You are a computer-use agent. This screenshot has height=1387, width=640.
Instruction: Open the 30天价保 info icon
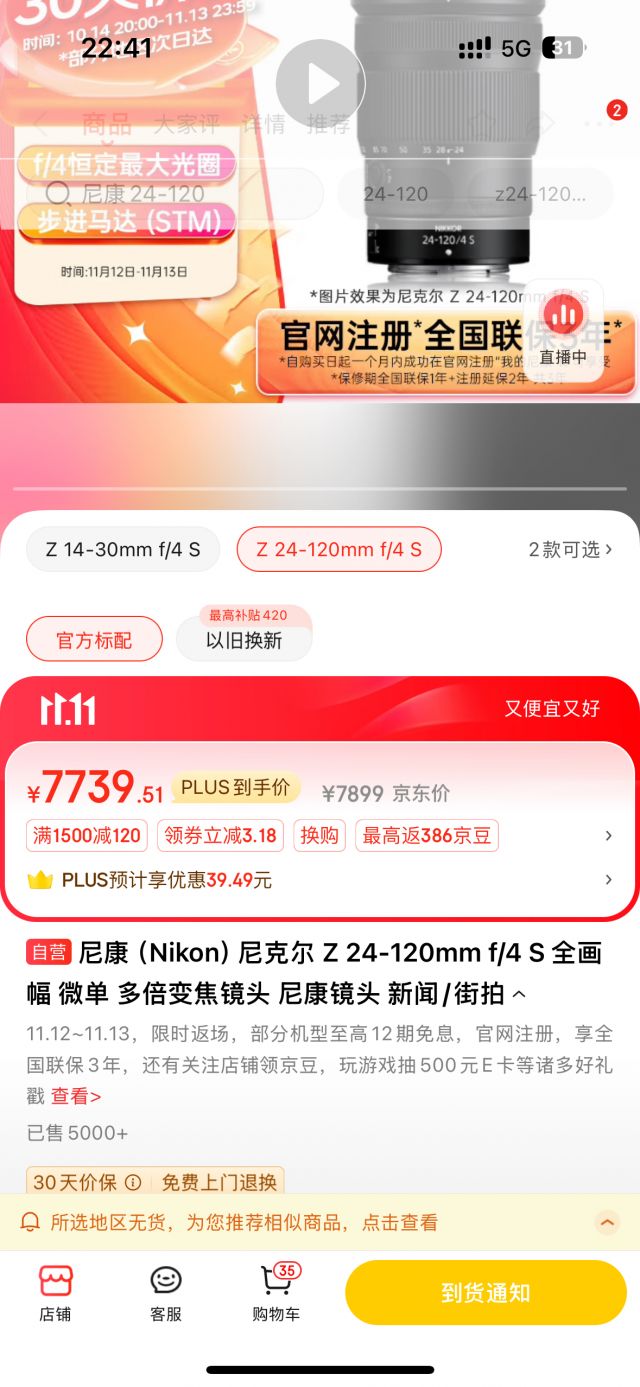133,1182
